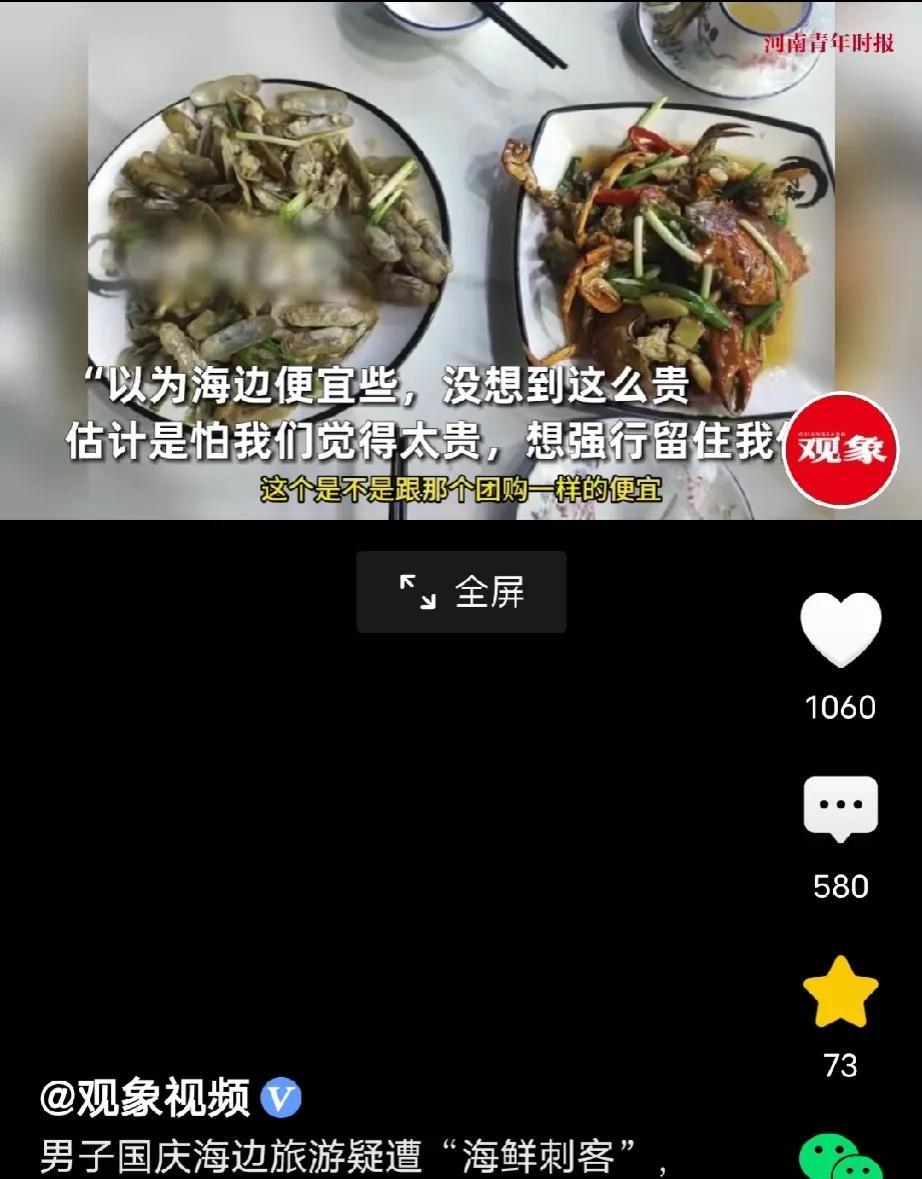This screenshot has width=922, height=1179.
Task: Share the video via the WeChat icon
Action: point(840,1158)
